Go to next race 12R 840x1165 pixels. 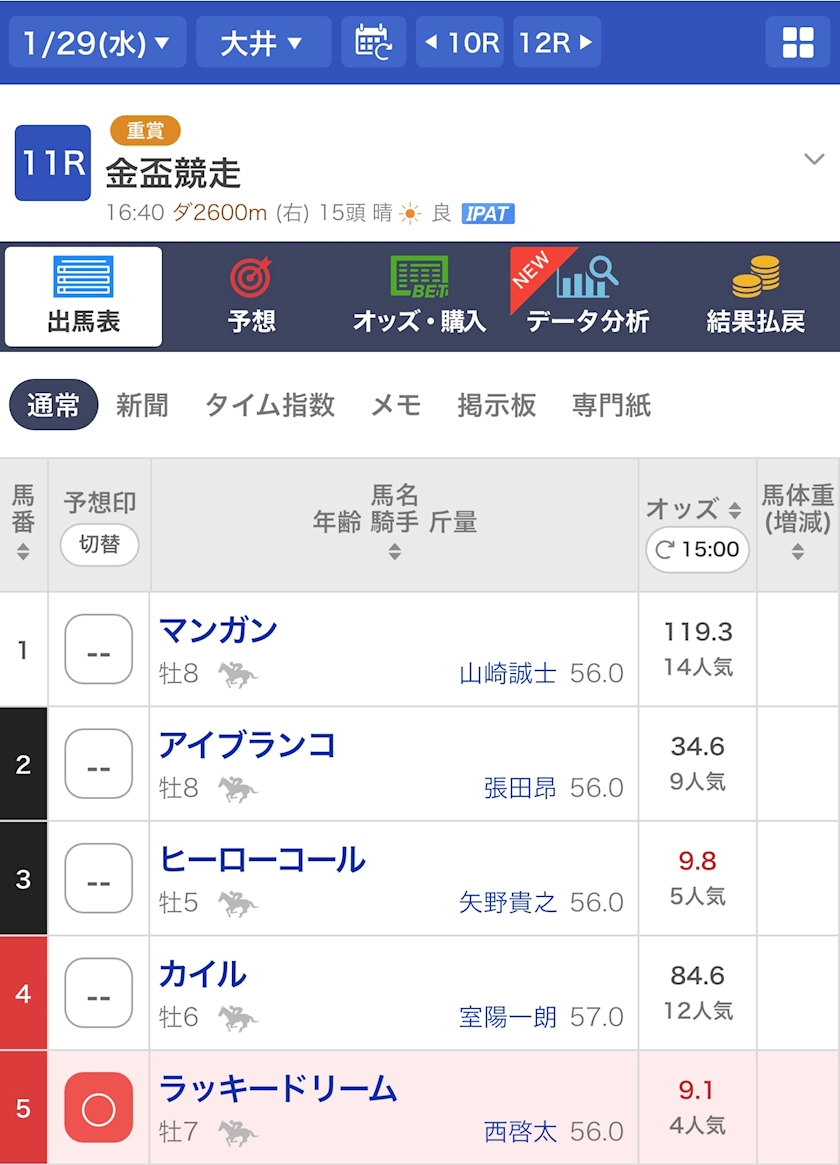[556, 43]
